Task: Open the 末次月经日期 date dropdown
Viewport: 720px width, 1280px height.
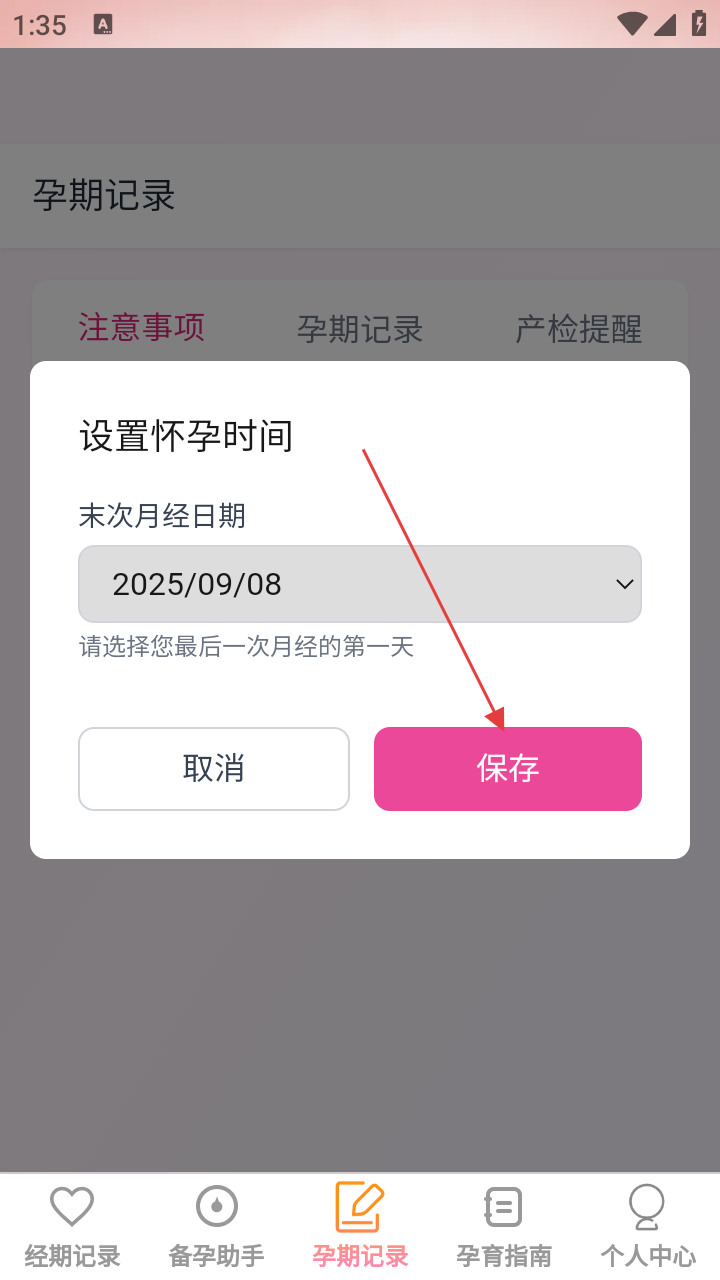Action: pyautogui.click(x=360, y=584)
